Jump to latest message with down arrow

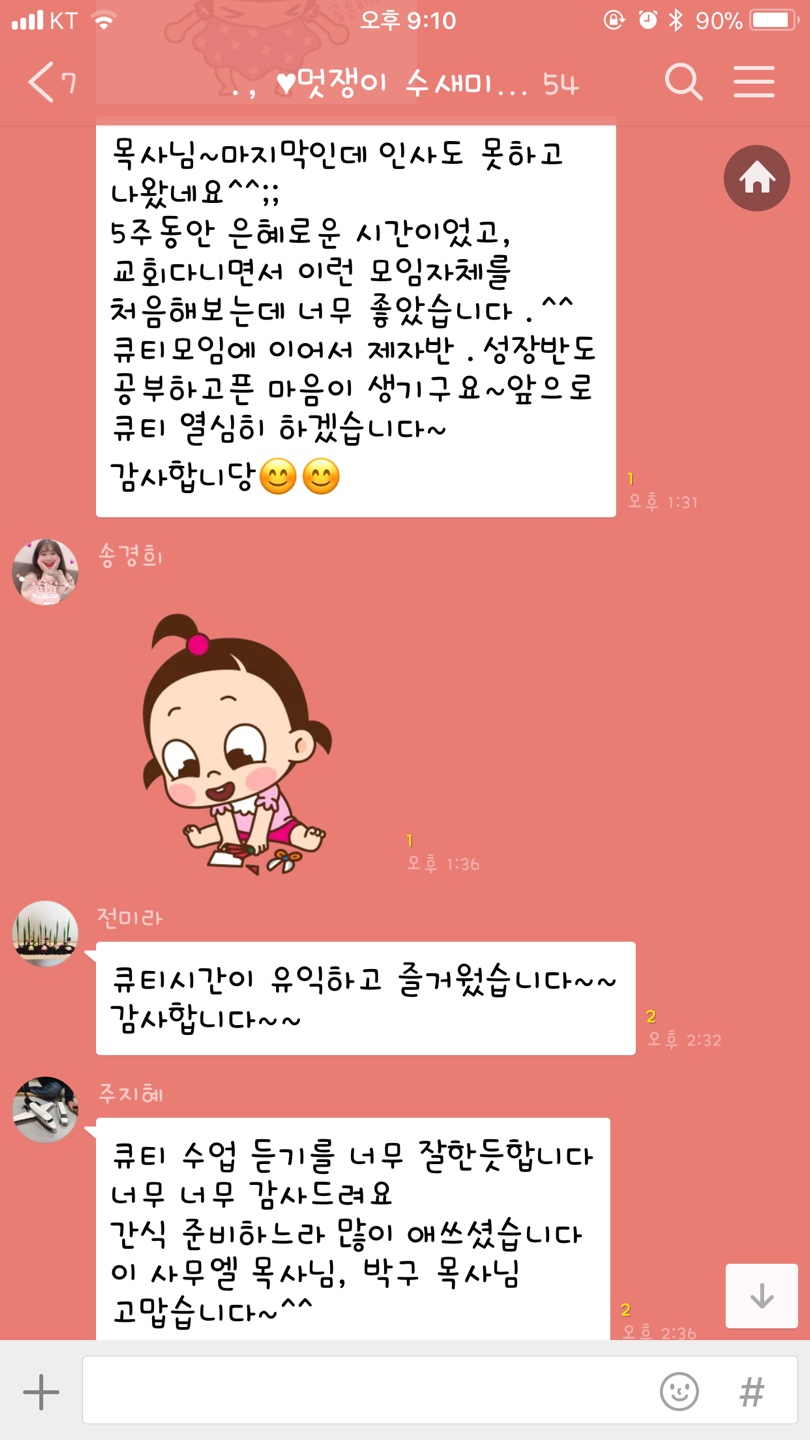(761, 1296)
